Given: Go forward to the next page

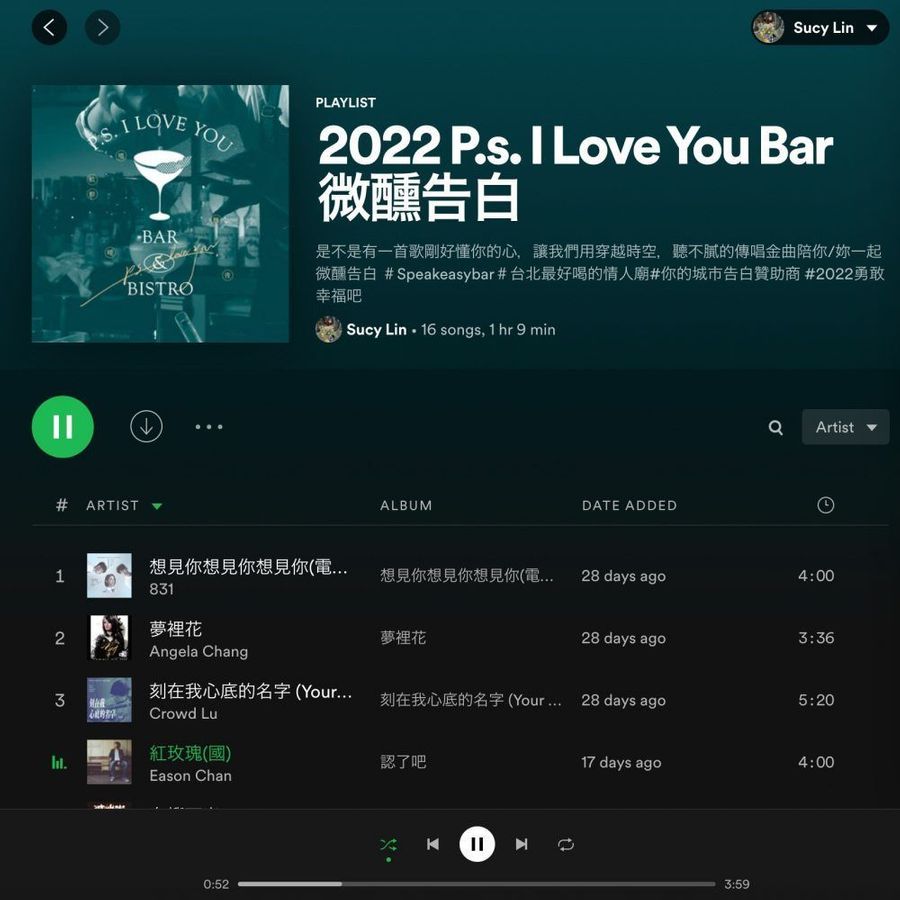Looking at the screenshot, I should tap(102, 27).
